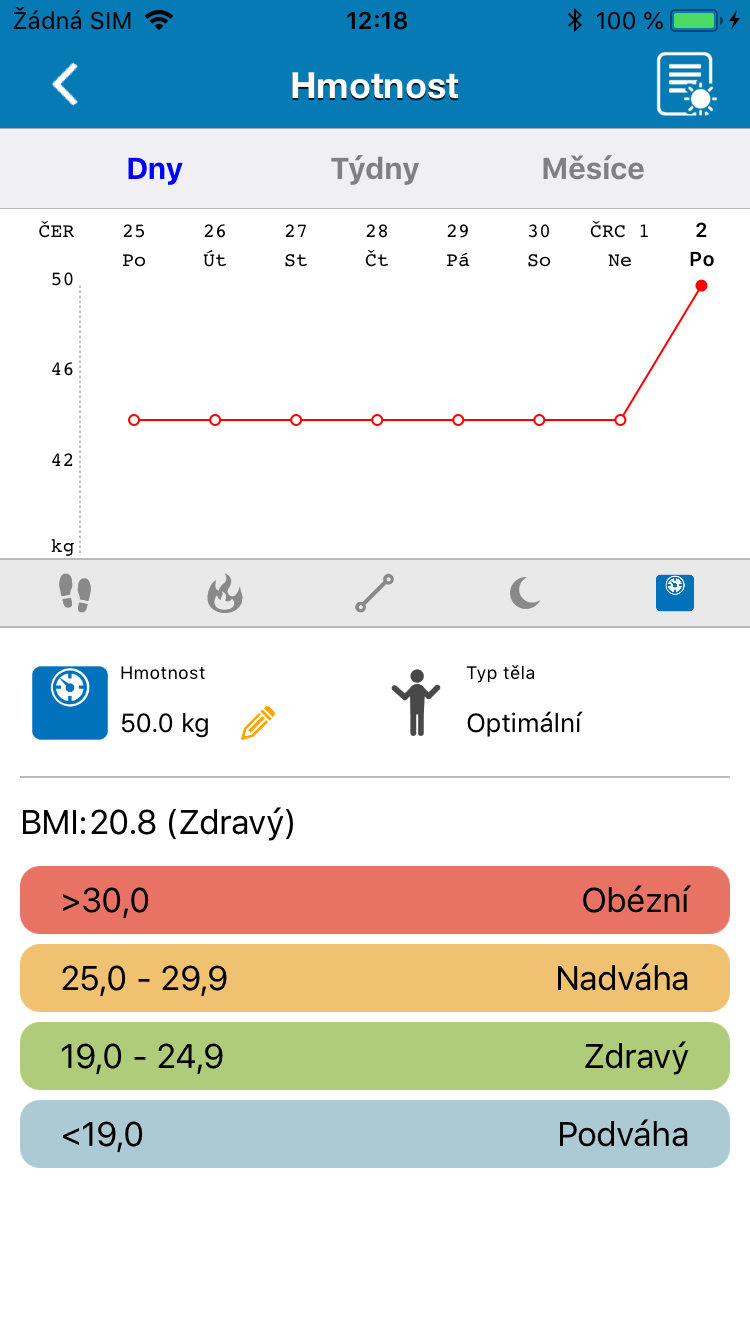The image size is (750, 1334).
Task: Switch to the Týdny tab
Action: click(375, 169)
